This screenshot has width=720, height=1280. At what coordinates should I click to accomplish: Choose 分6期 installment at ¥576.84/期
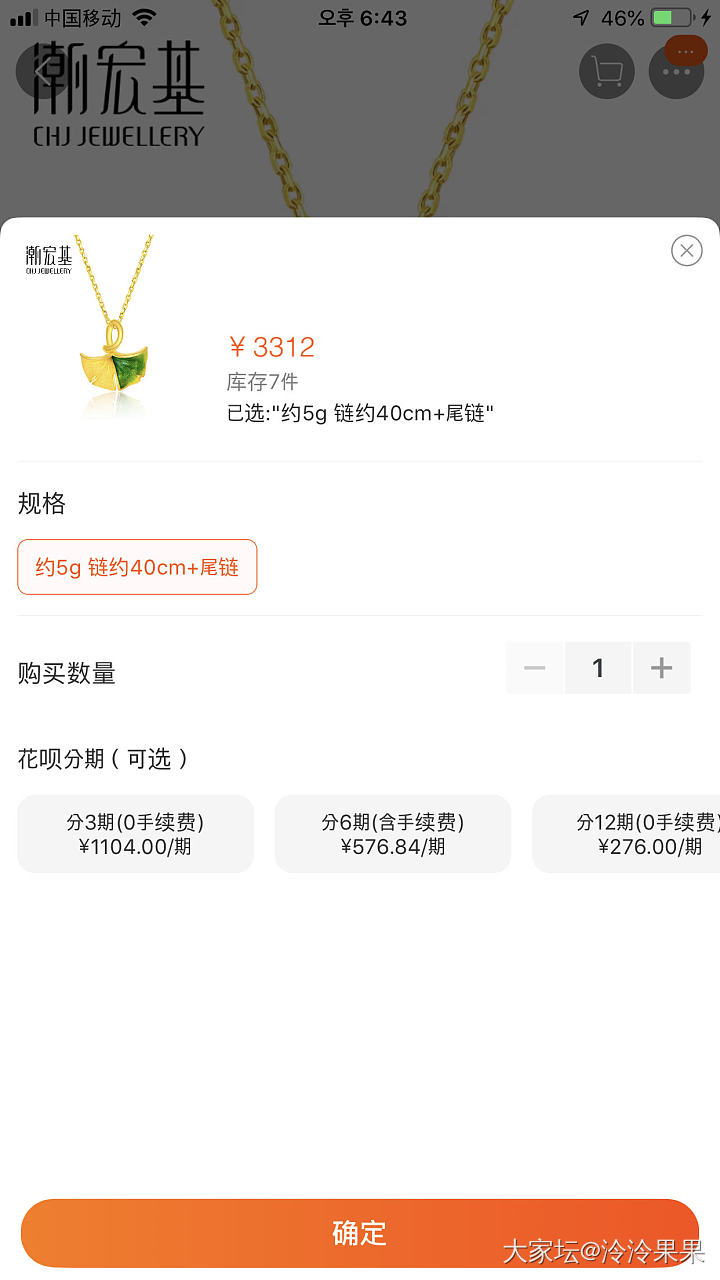pyautogui.click(x=392, y=834)
